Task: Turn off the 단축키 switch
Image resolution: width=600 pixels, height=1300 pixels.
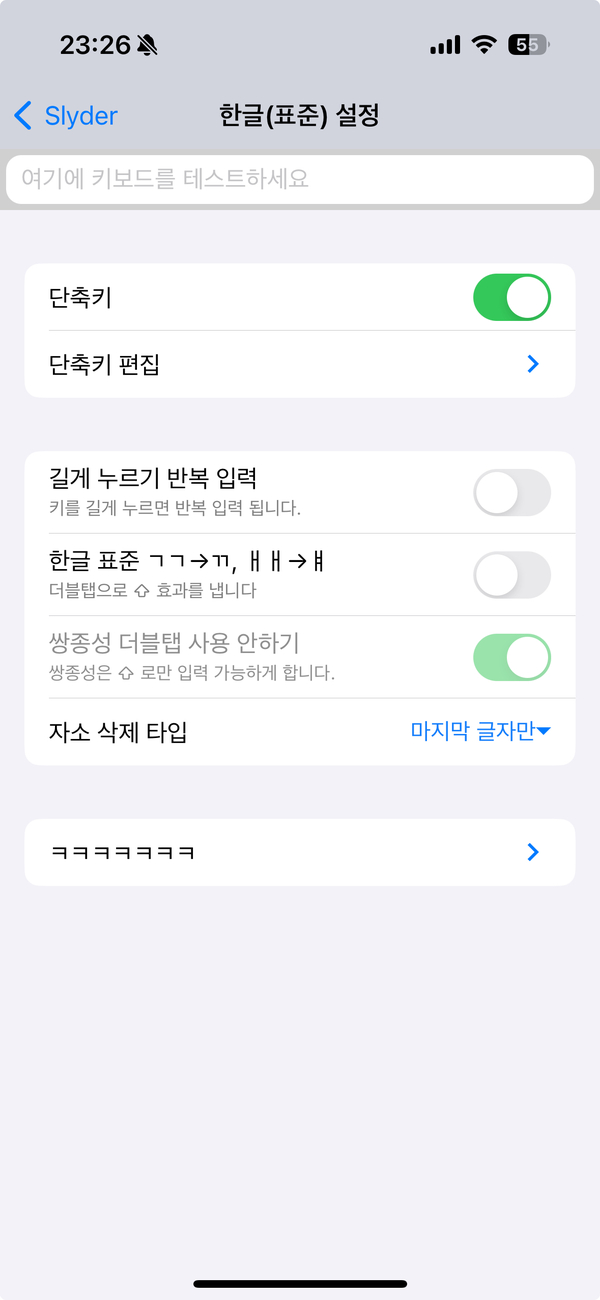Action: (511, 298)
